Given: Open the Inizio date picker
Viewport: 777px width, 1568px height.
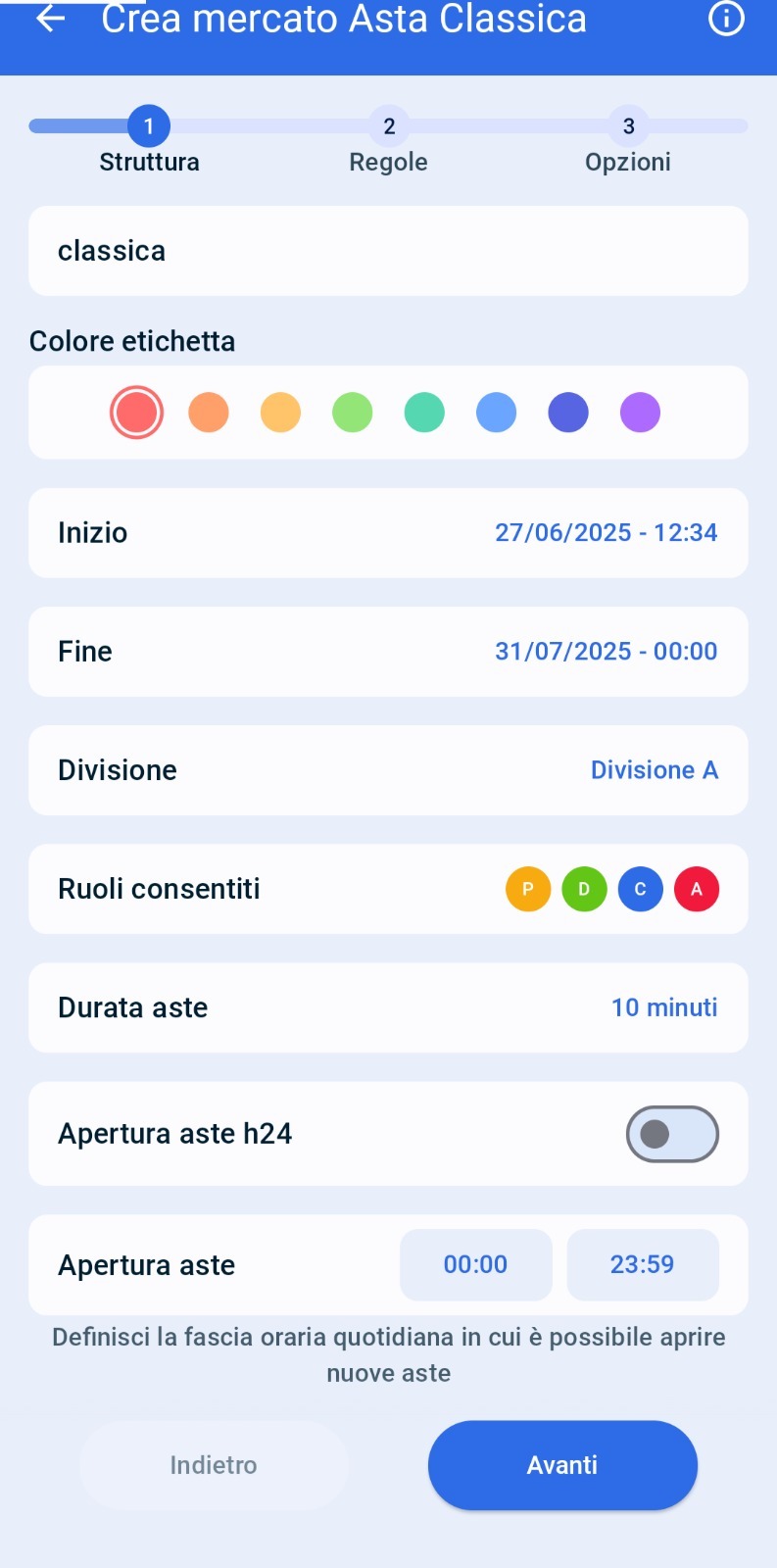Looking at the screenshot, I should click(606, 533).
